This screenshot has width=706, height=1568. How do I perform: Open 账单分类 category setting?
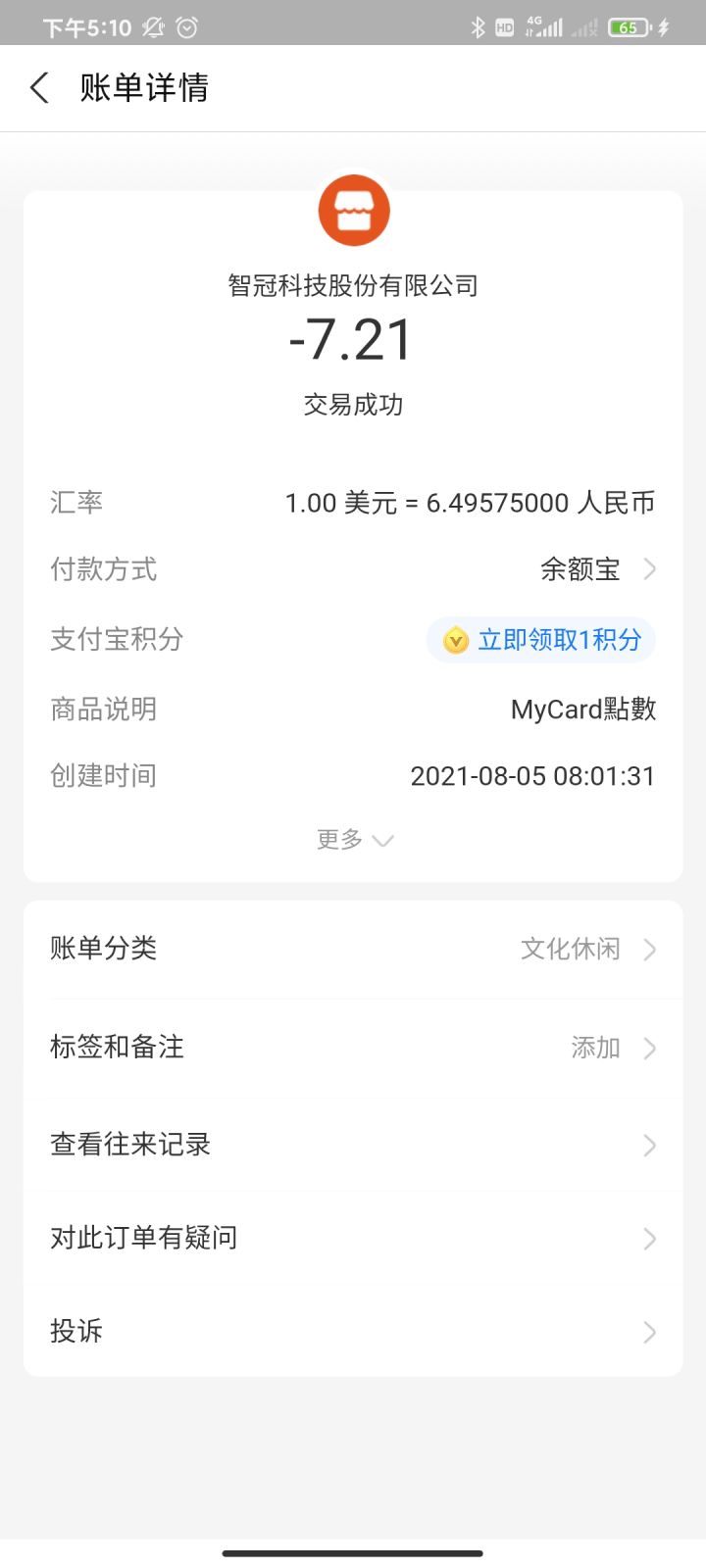pos(353,949)
